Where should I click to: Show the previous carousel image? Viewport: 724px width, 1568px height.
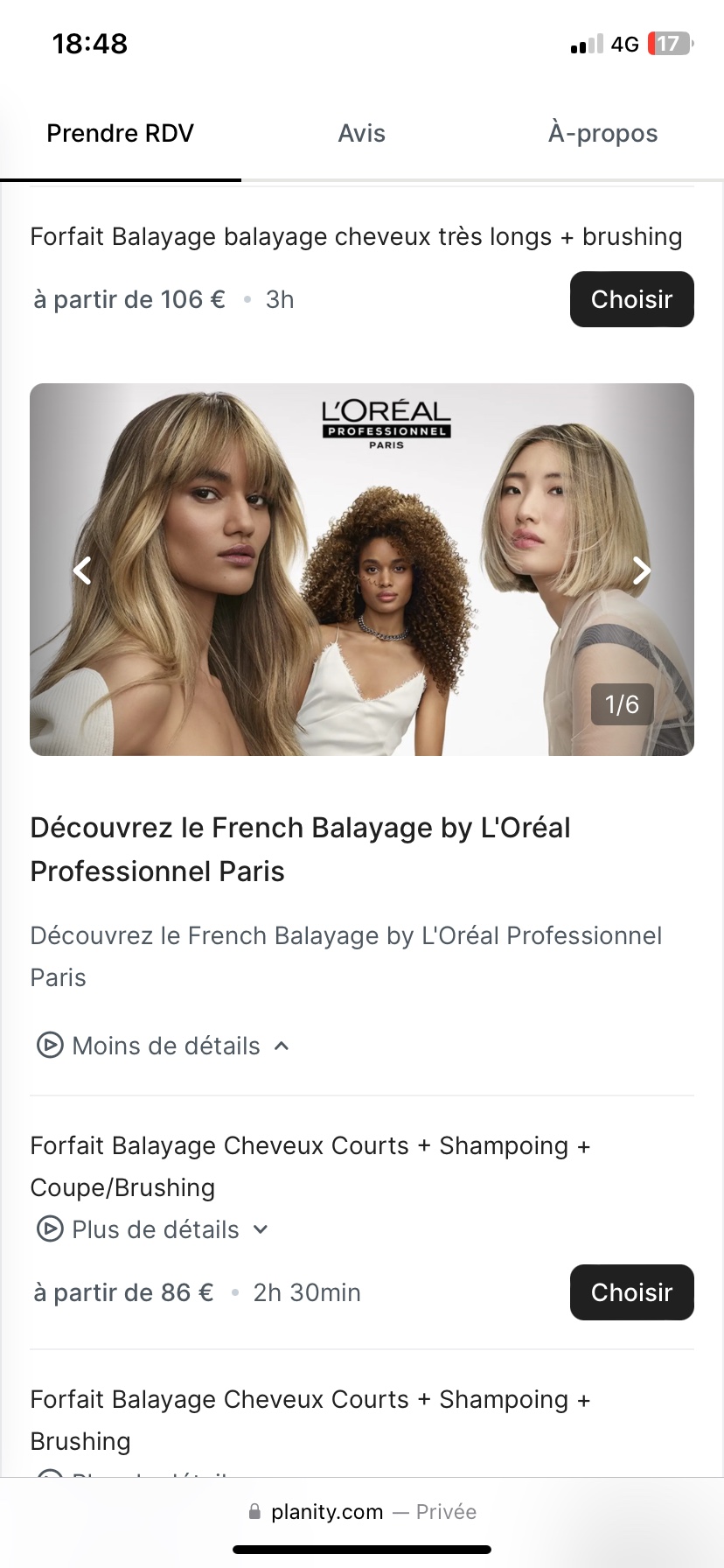click(82, 570)
